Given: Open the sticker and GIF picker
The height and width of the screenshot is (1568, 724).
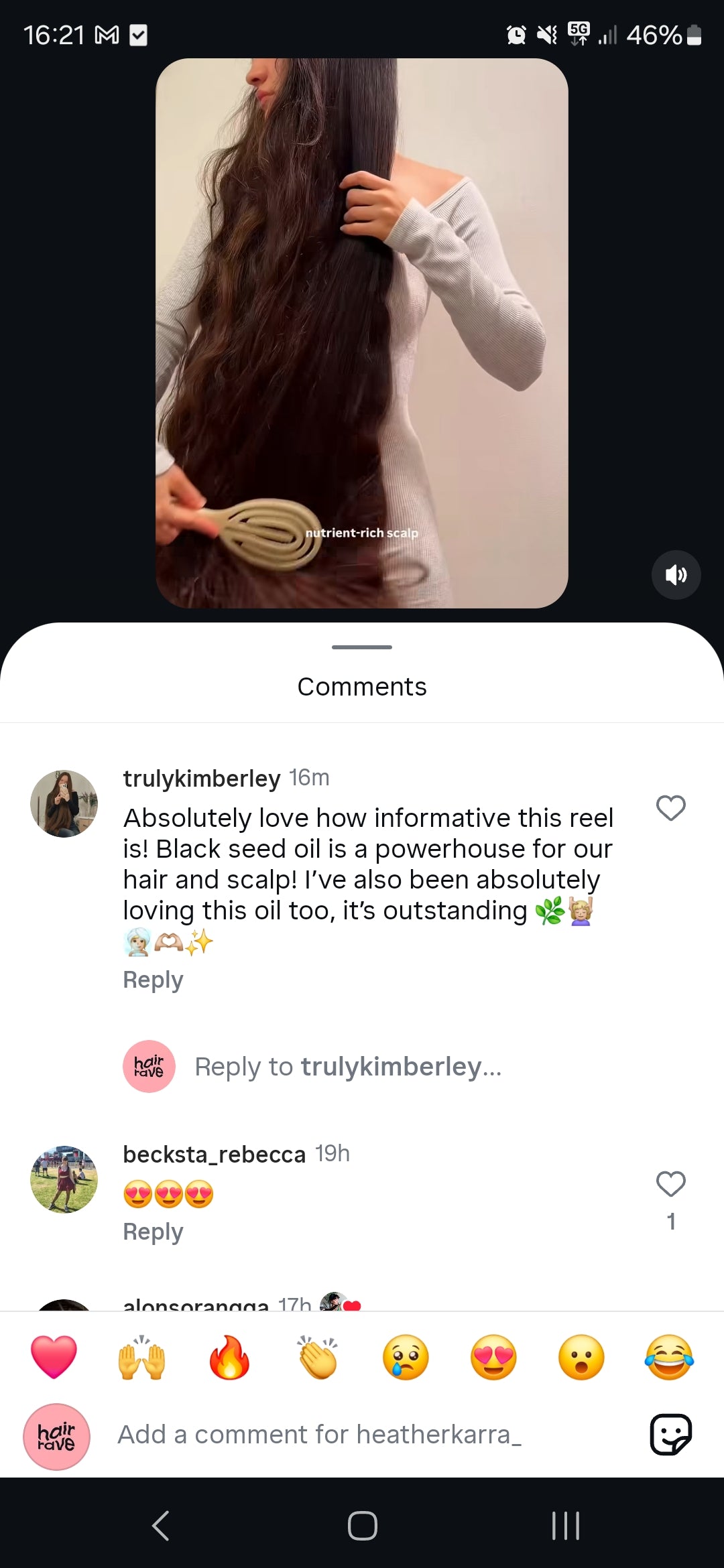Looking at the screenshot, I should [670, 1435].
